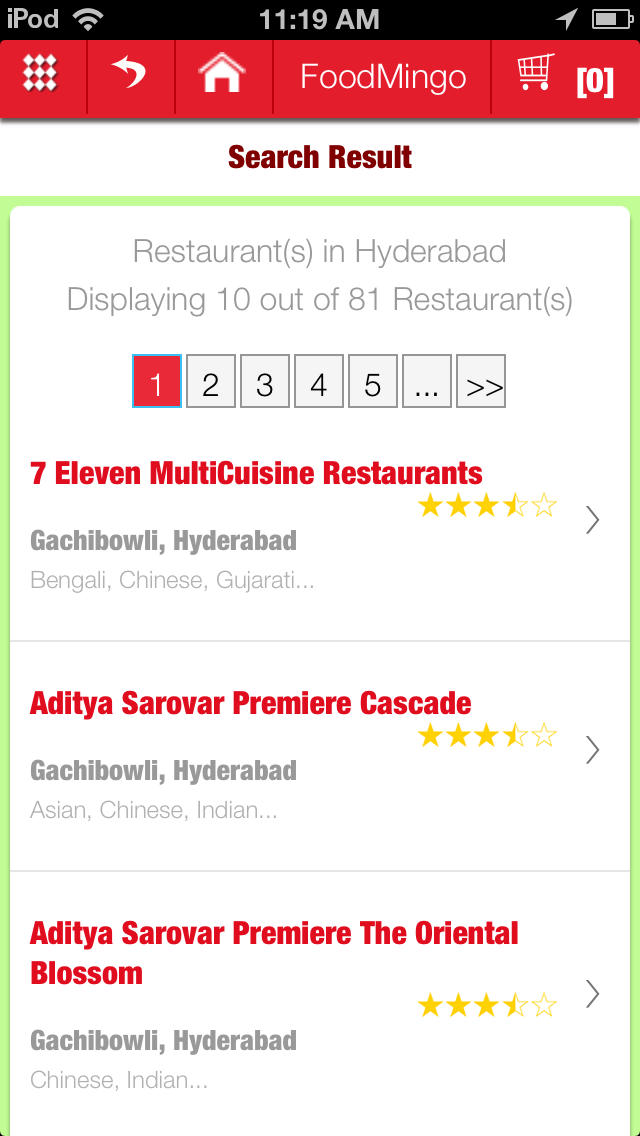Go back with the curved arrow

click(x=129, y=72)
